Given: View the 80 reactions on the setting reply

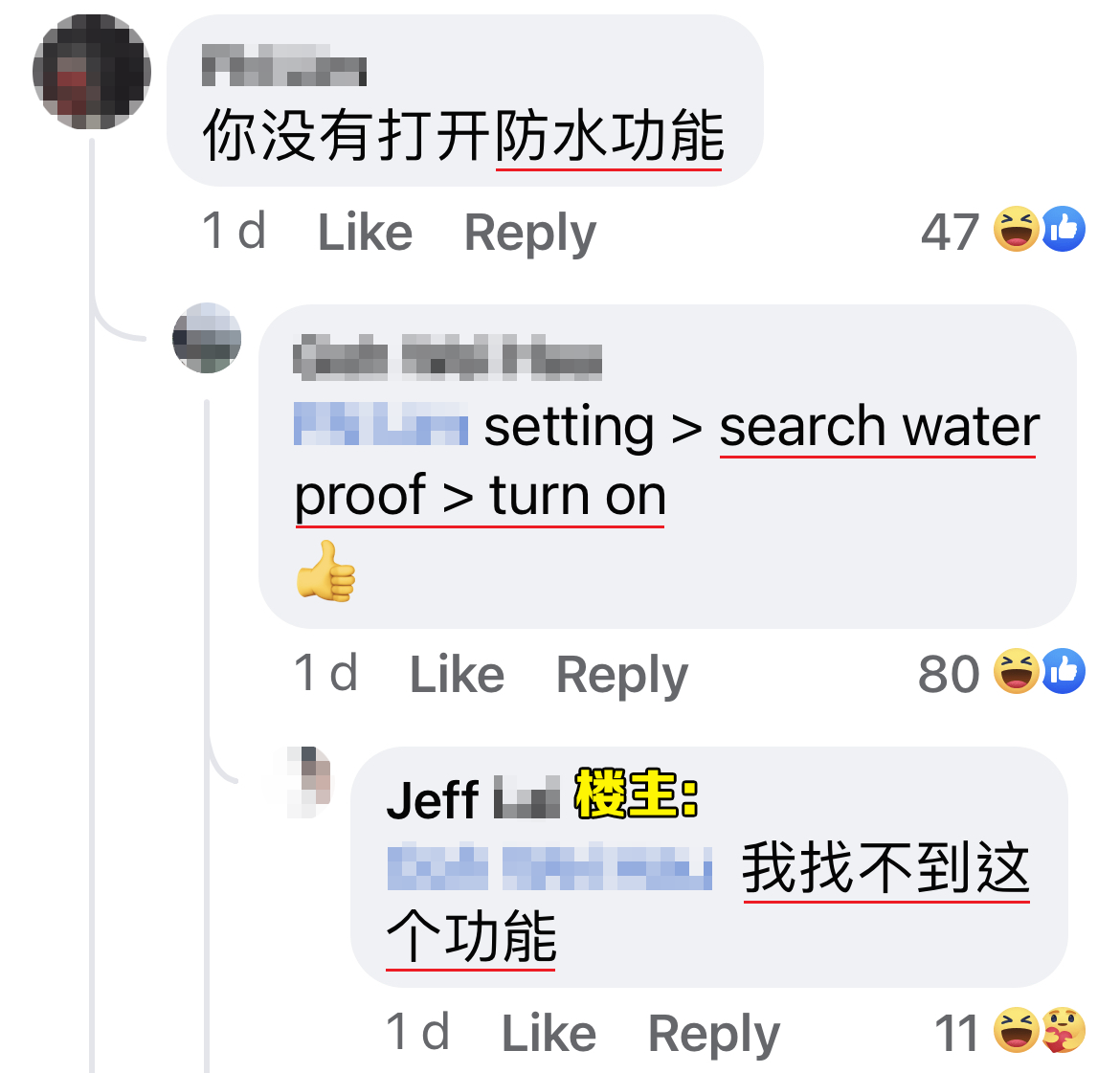Looking at the screenshot, I should tap(1000, 673).
